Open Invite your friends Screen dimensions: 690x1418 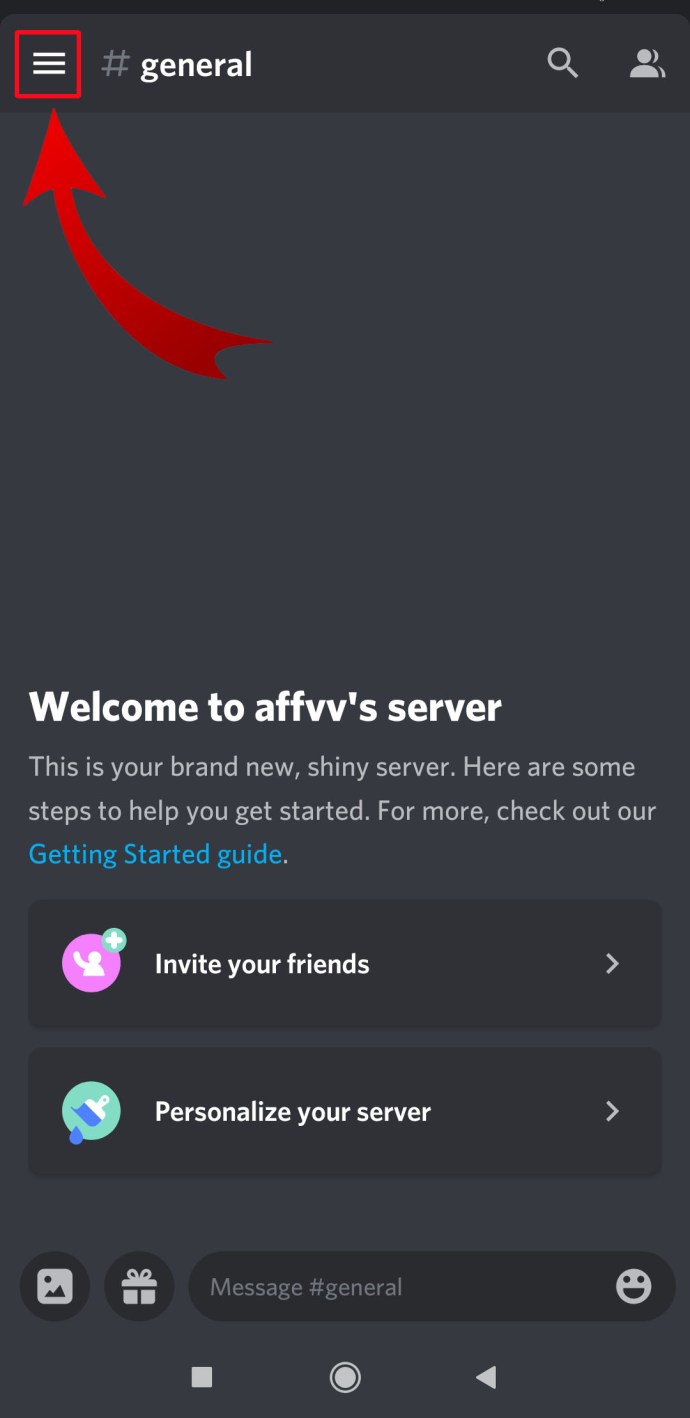[345, 964]
